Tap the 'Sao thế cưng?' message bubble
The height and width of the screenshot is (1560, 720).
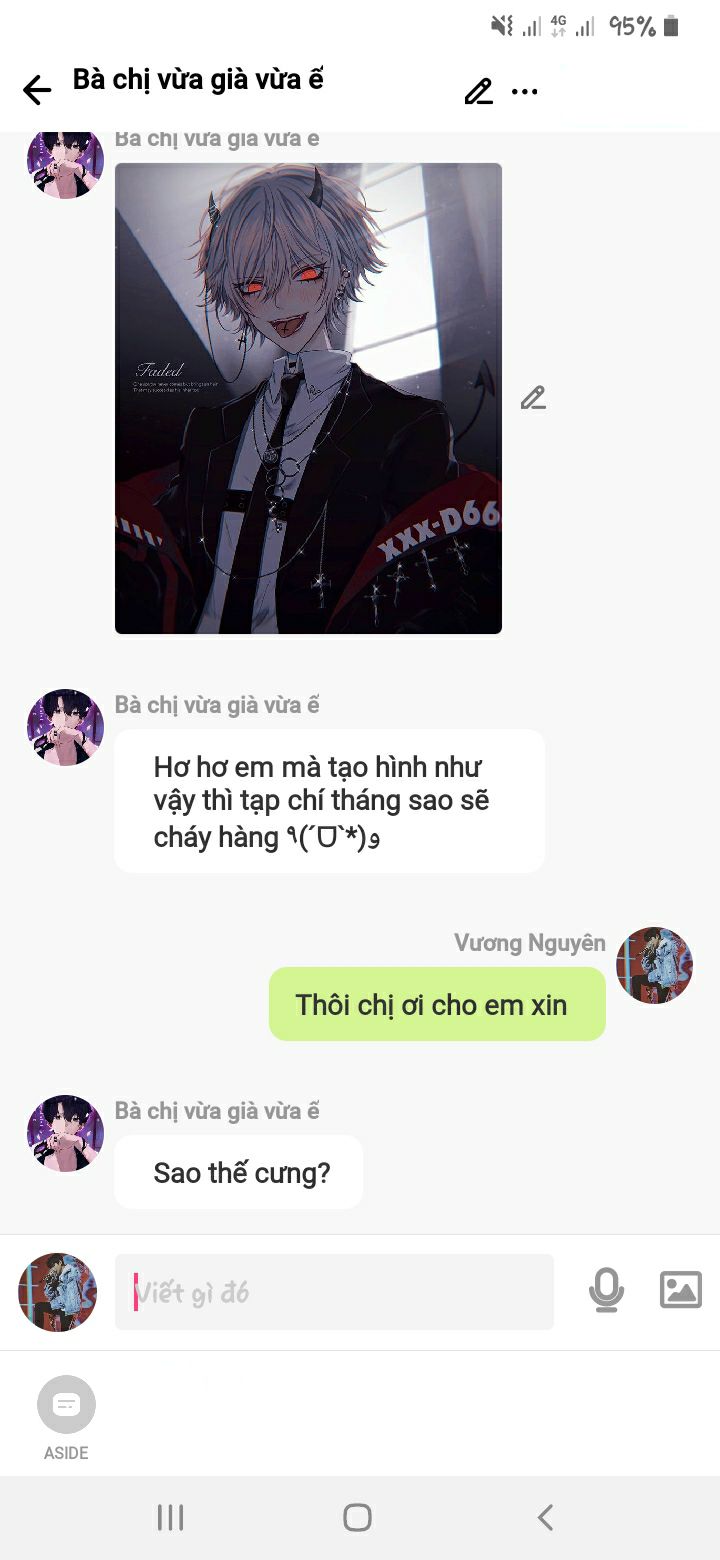(x=238, y=1172)
